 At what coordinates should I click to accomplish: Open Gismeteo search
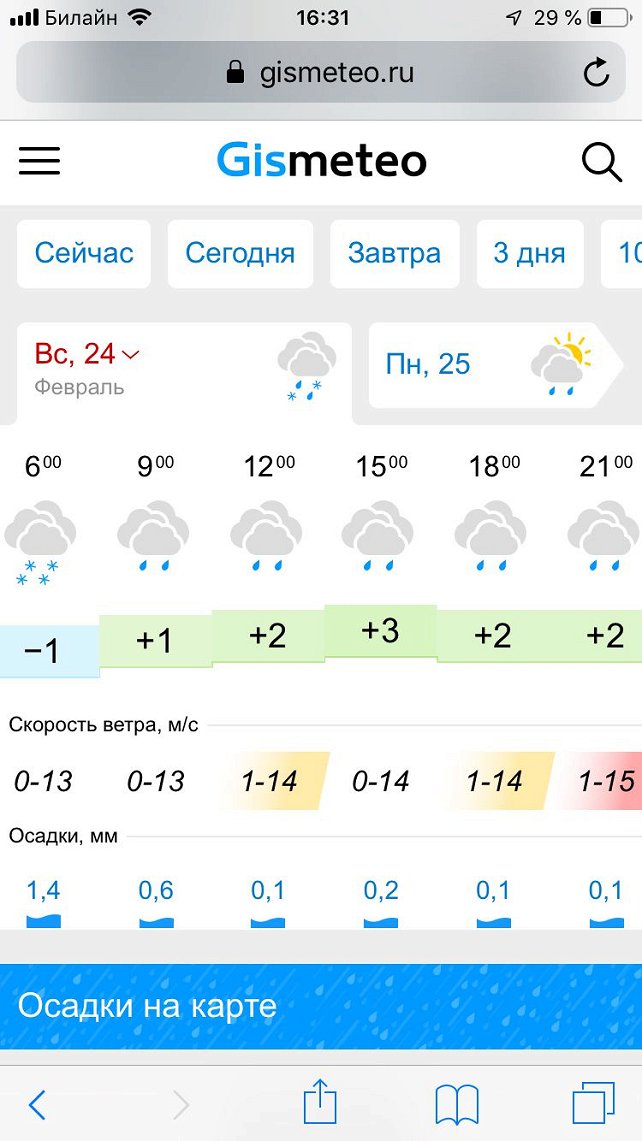(602, 162)
